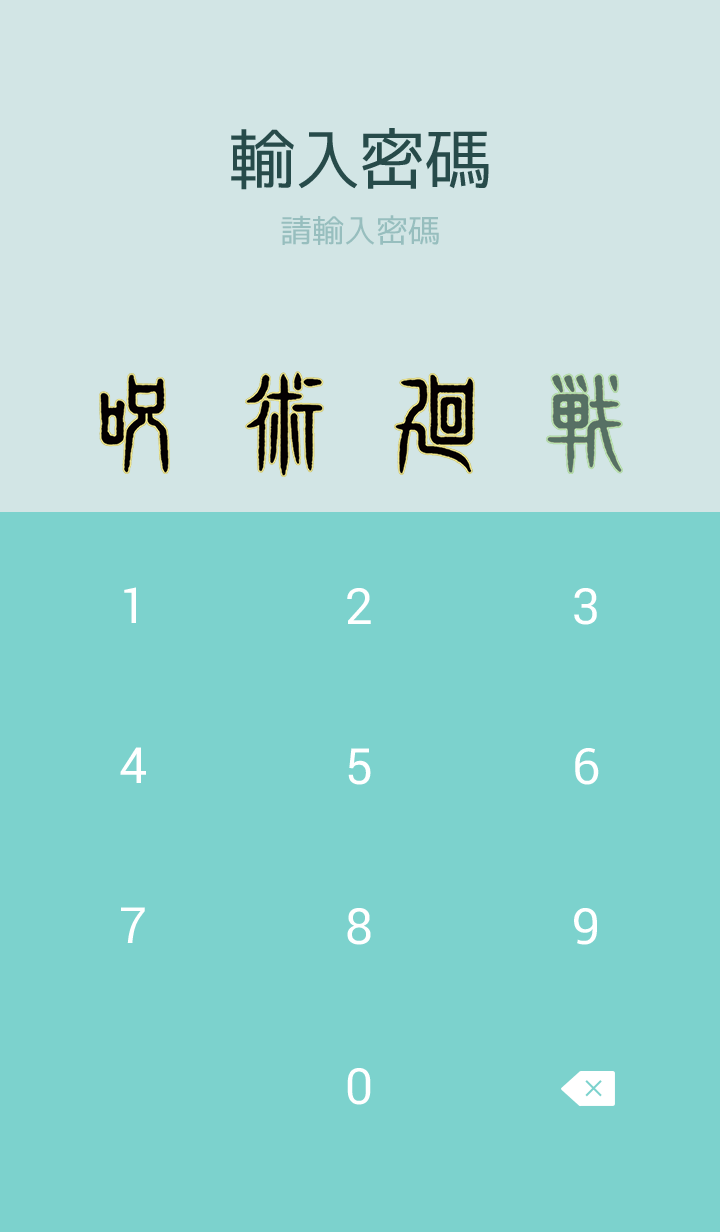This screenshot has height=1232, width=720.
Task: Tap the 0 key
Action: pyautogui.click(x=359, y=1087)
